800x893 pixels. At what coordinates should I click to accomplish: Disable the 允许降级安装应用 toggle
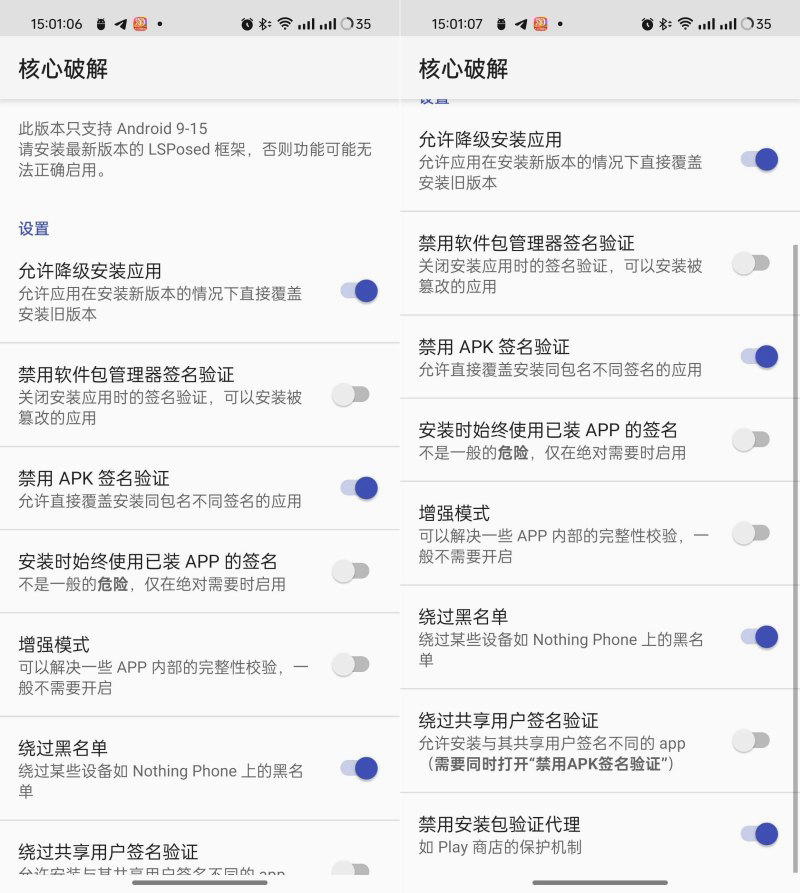pyautogui.click(x=356, y=290)
